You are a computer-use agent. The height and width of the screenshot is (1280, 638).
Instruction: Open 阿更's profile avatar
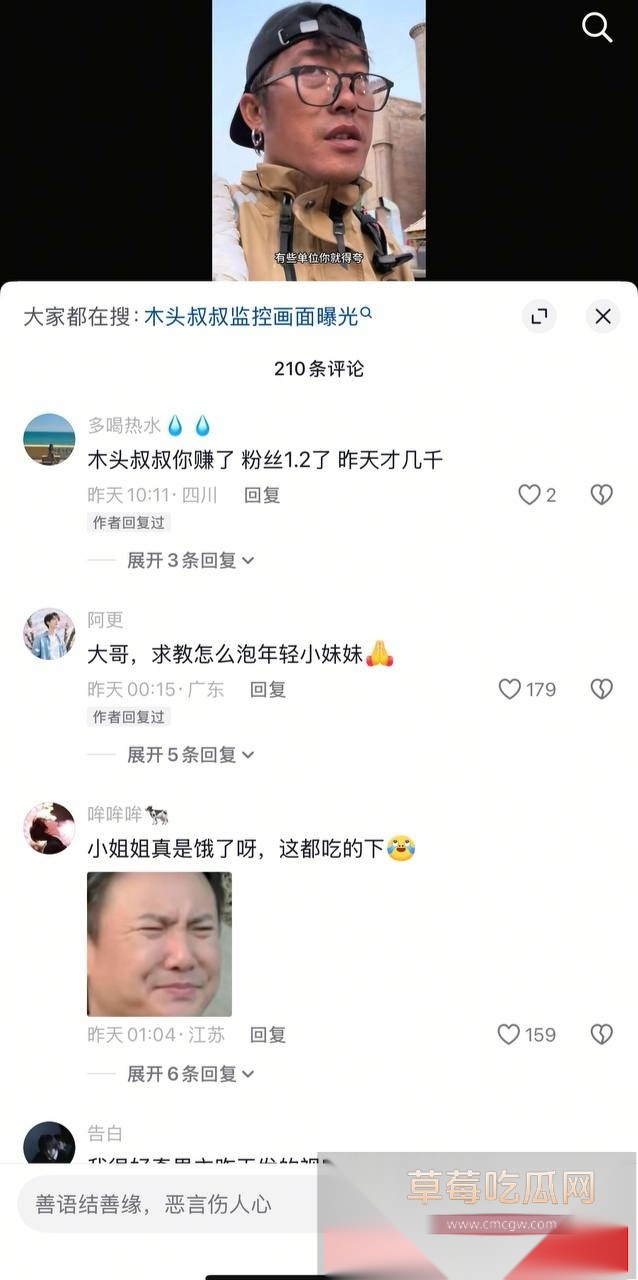[49, 634]
